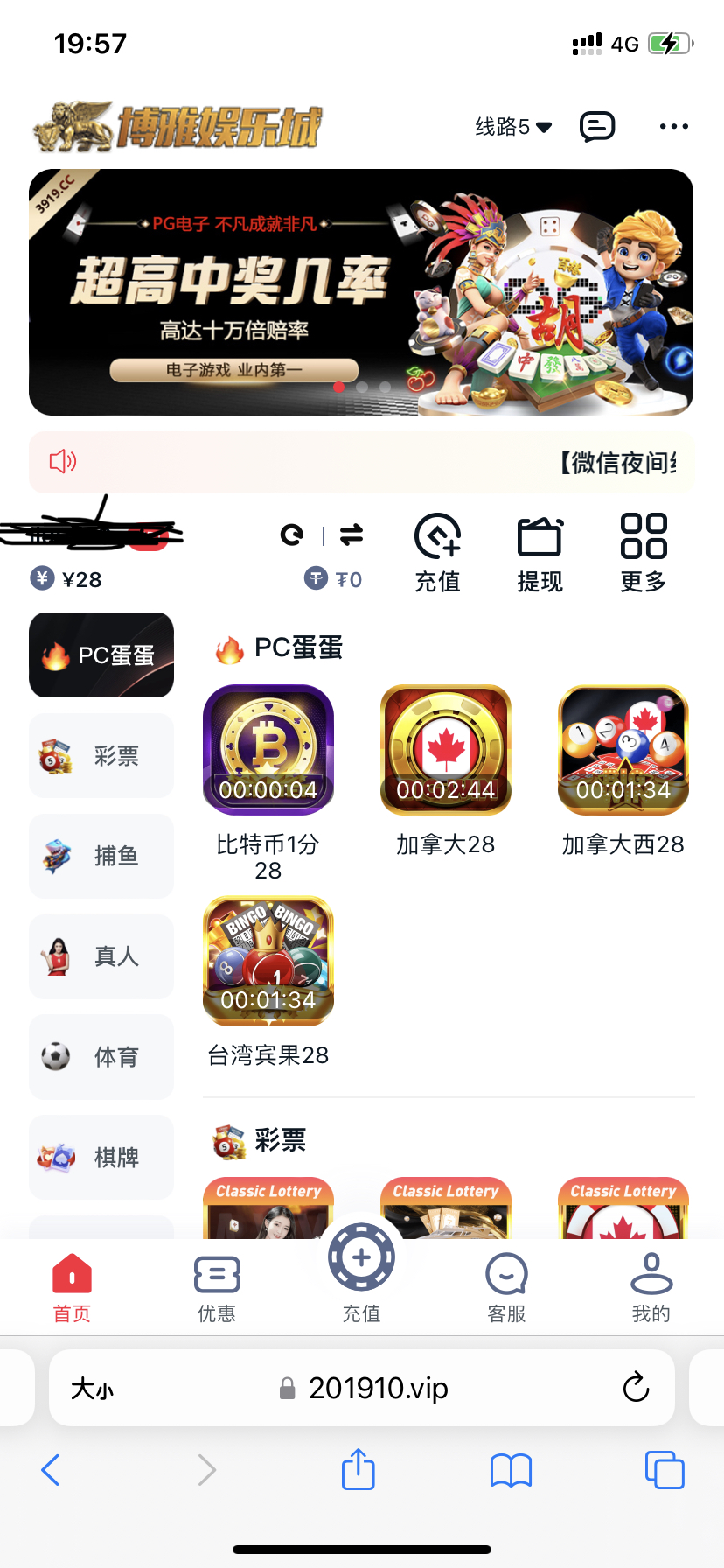Open the customer service chat bubble icon
The image size is (724, 1568).
click(597, 126)
